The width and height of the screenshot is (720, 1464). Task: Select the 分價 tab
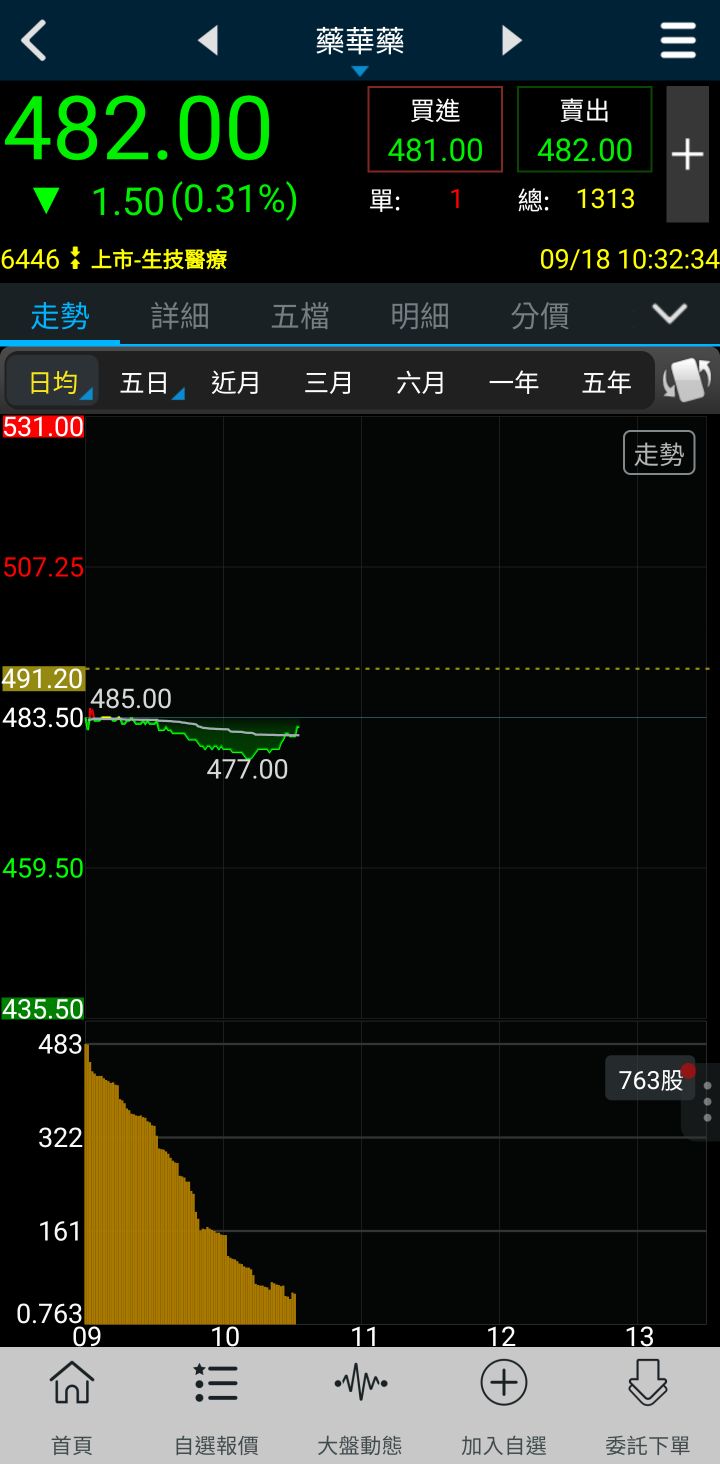pos(540,316)
